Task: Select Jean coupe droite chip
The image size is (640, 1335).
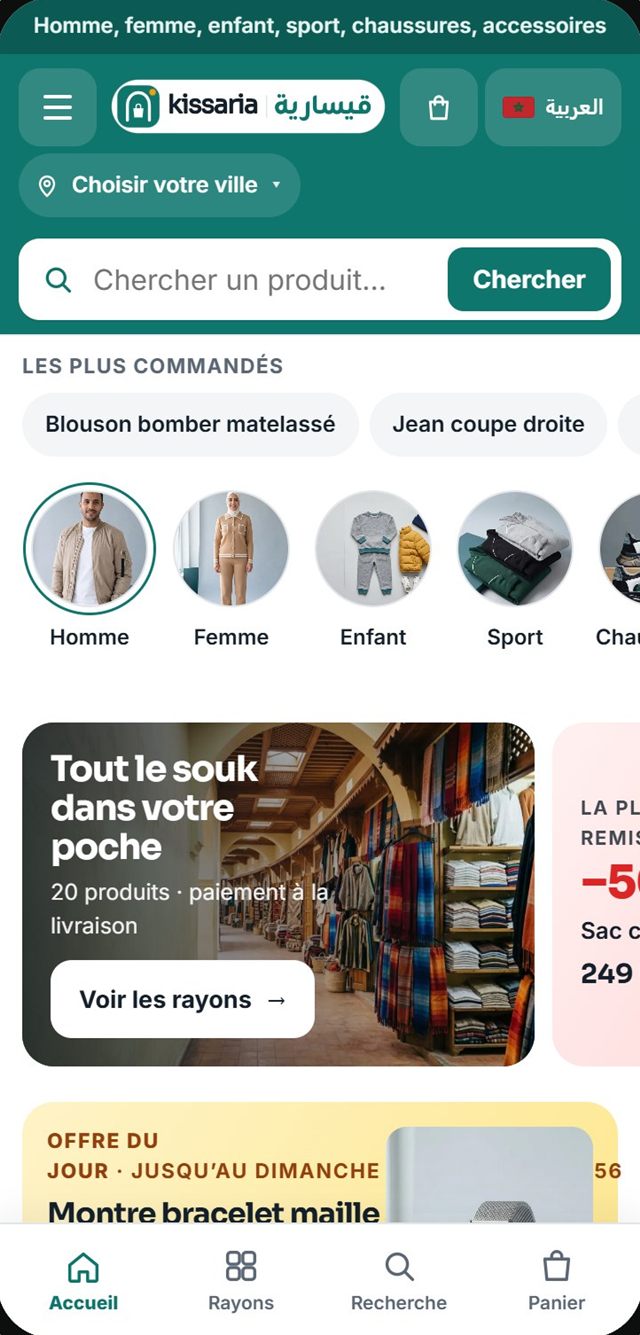Action: 488,424
